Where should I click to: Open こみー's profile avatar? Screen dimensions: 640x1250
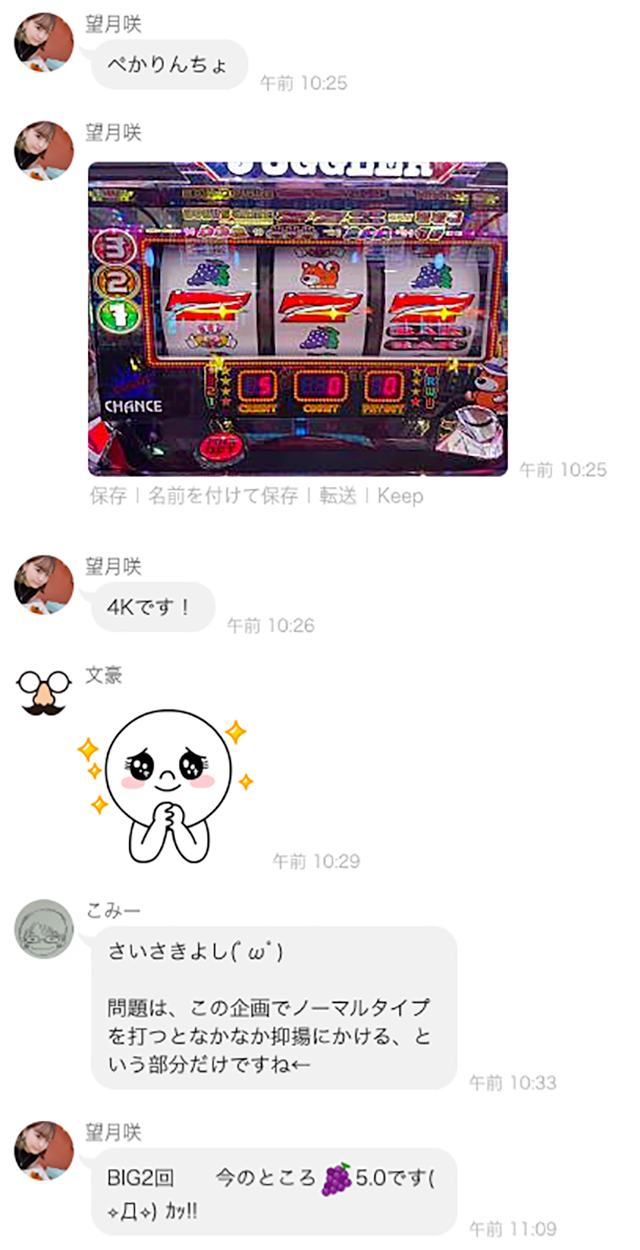pos(43,928)
